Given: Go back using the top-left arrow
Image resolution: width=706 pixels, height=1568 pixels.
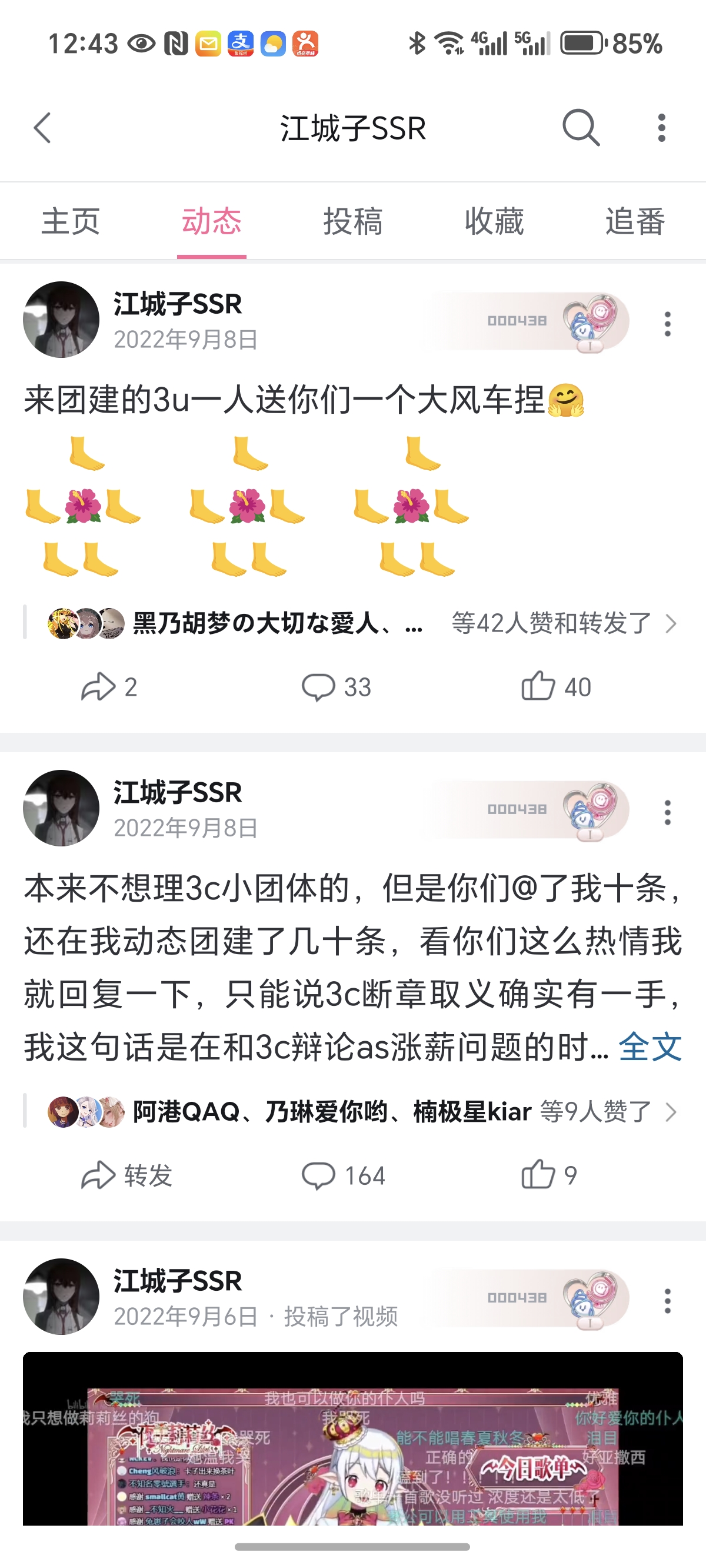Looking at the screenshot, I should (42, 128).
